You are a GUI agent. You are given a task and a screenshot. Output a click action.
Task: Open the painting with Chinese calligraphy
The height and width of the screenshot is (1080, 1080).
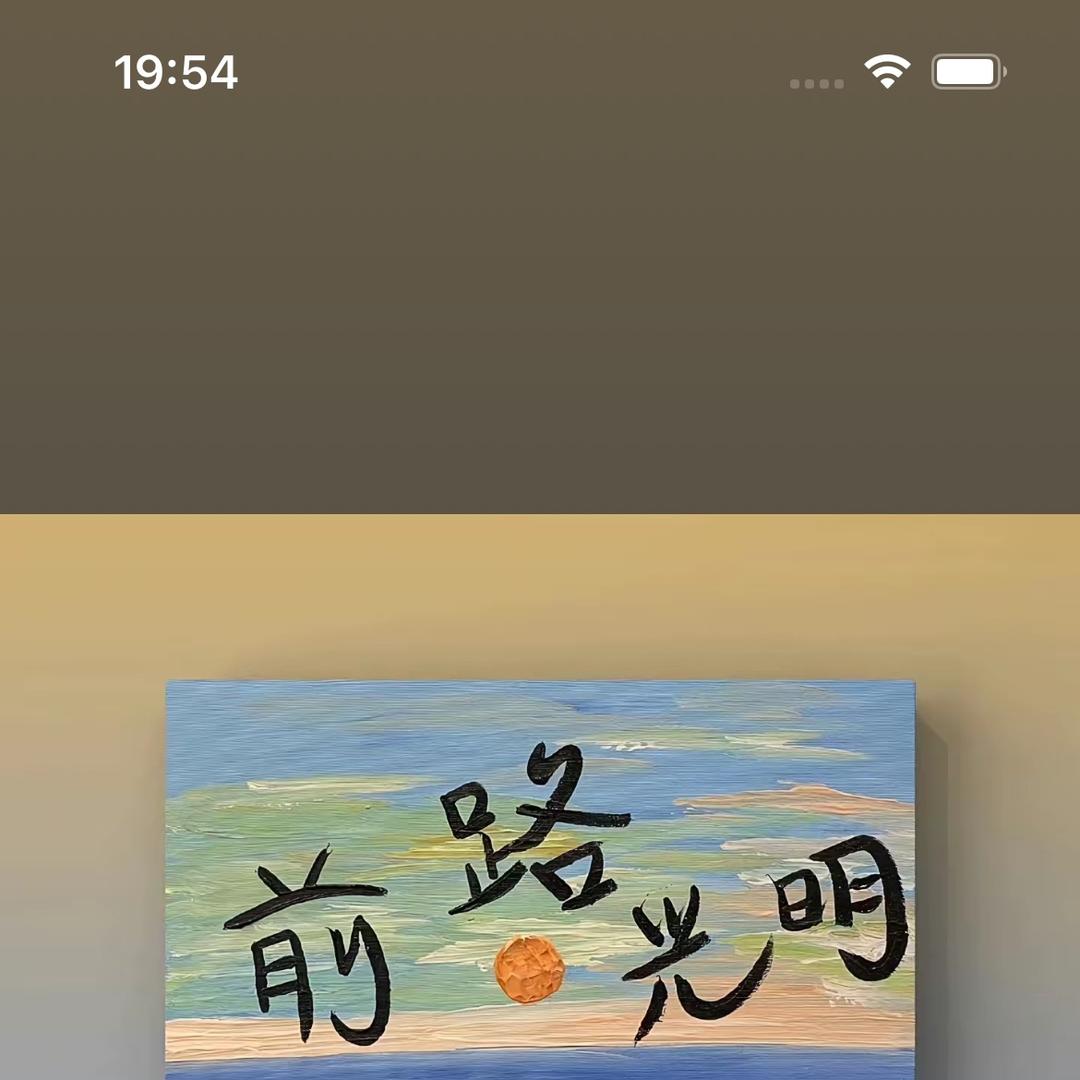540,880
